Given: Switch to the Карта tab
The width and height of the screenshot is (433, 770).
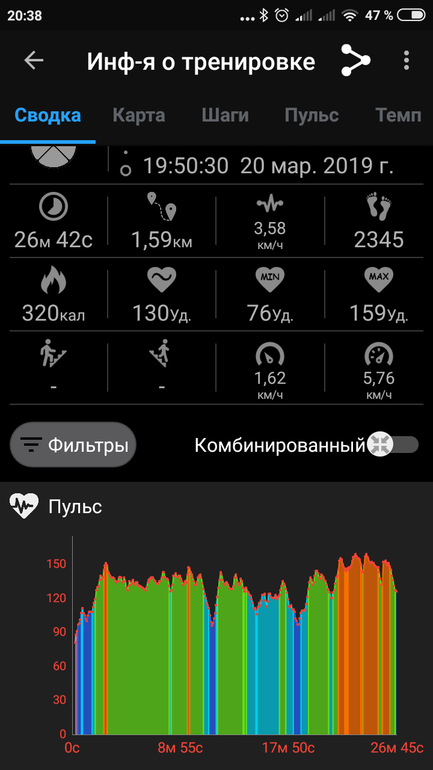Looking at the screenshot, I should [139, 116].
